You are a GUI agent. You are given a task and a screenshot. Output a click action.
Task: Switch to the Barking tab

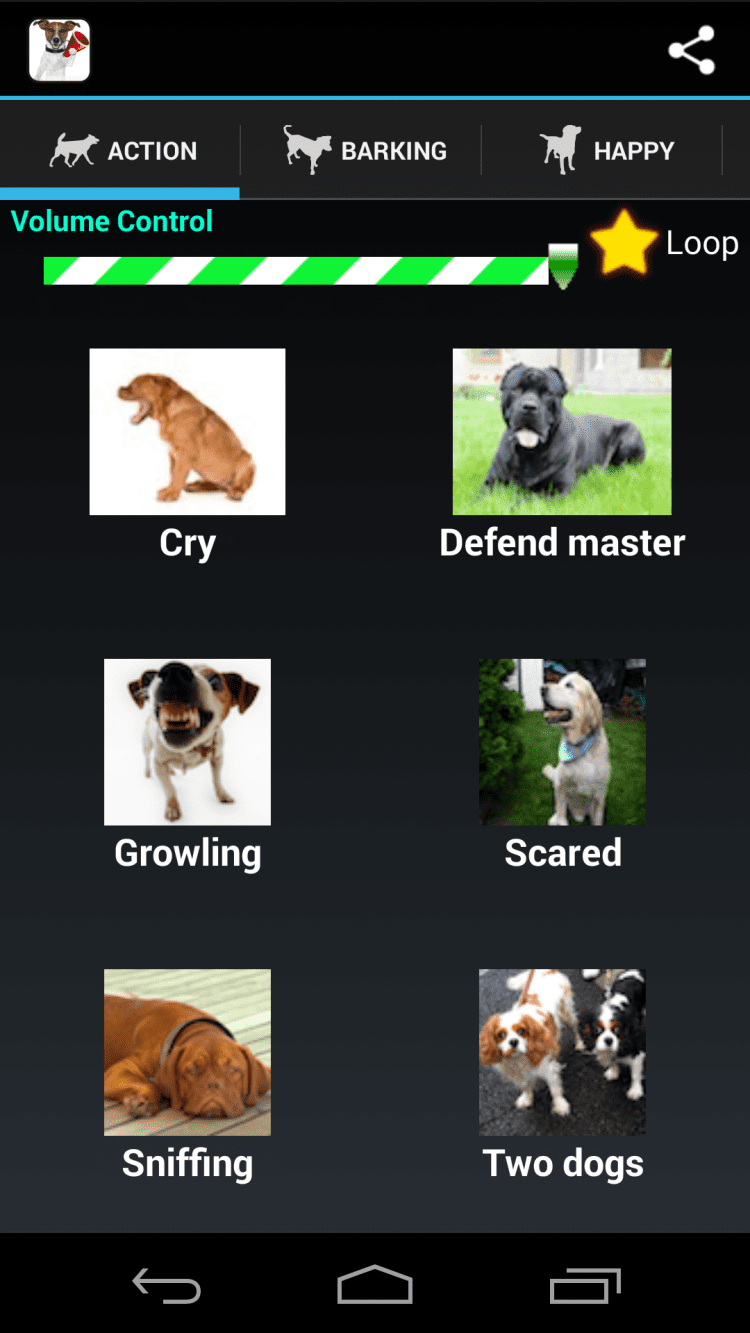pos(364,151)
